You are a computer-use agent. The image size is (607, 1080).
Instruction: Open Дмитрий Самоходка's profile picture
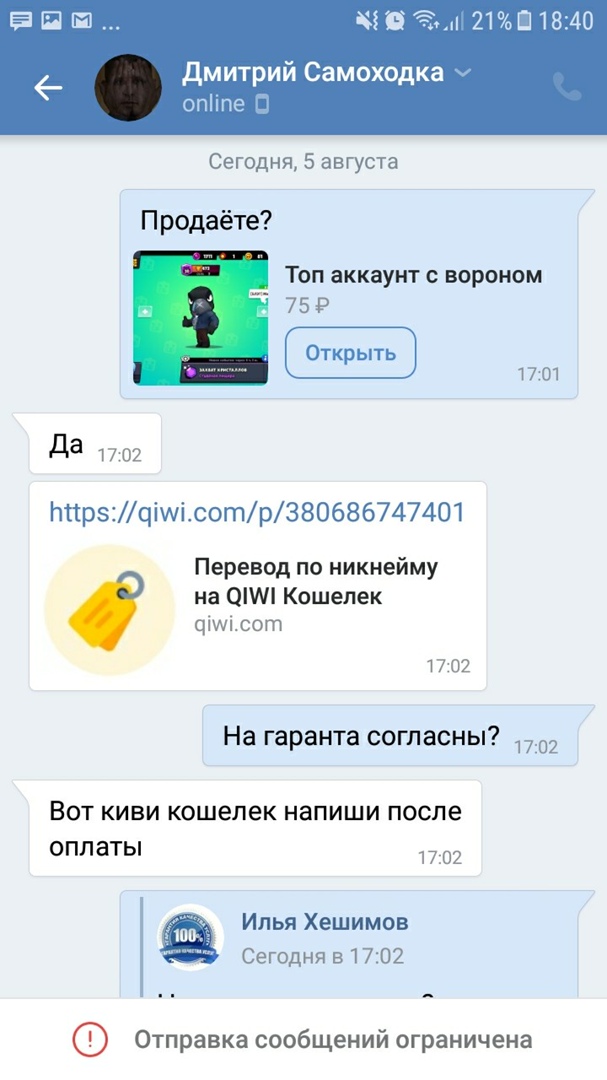pos(128,88)
